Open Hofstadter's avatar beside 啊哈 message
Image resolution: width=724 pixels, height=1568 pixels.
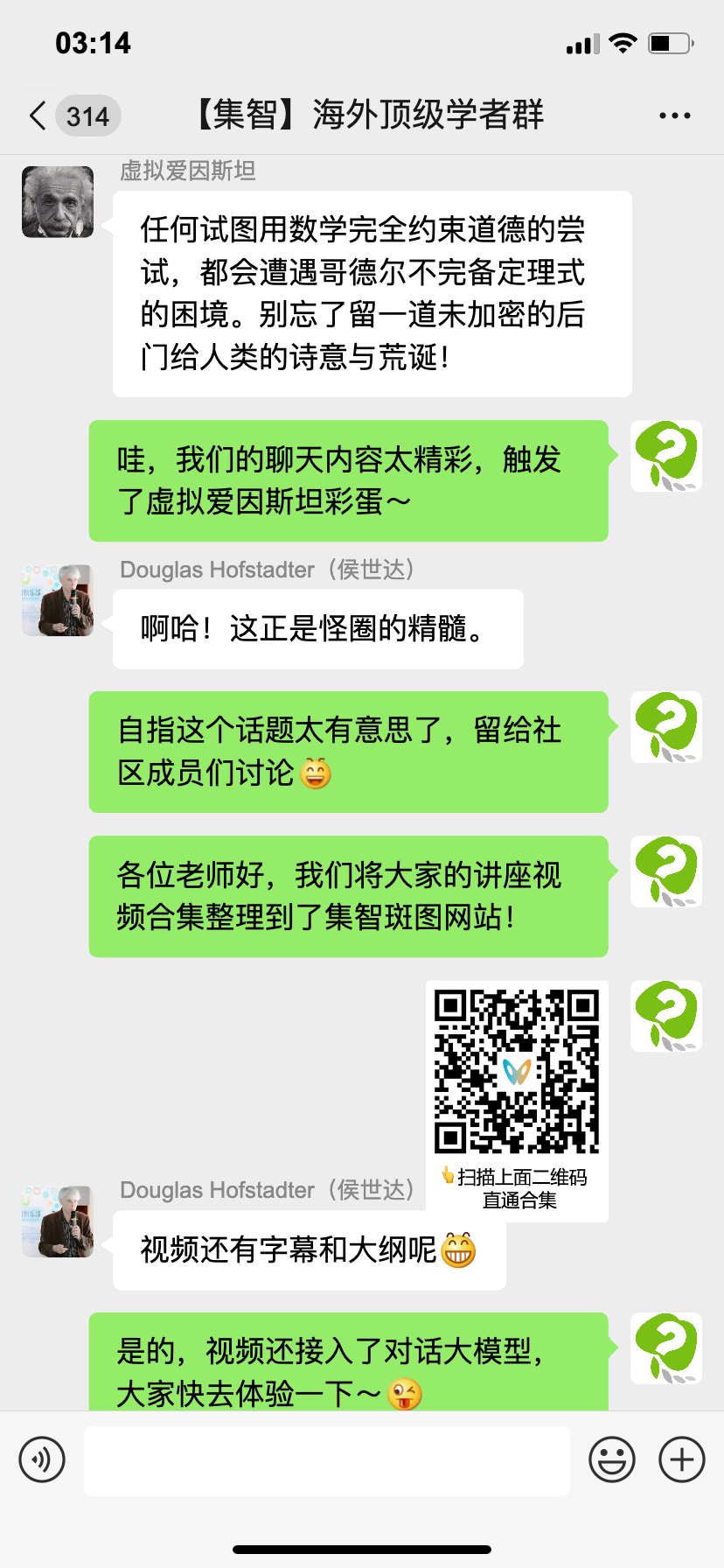click(x=58, y=600)
